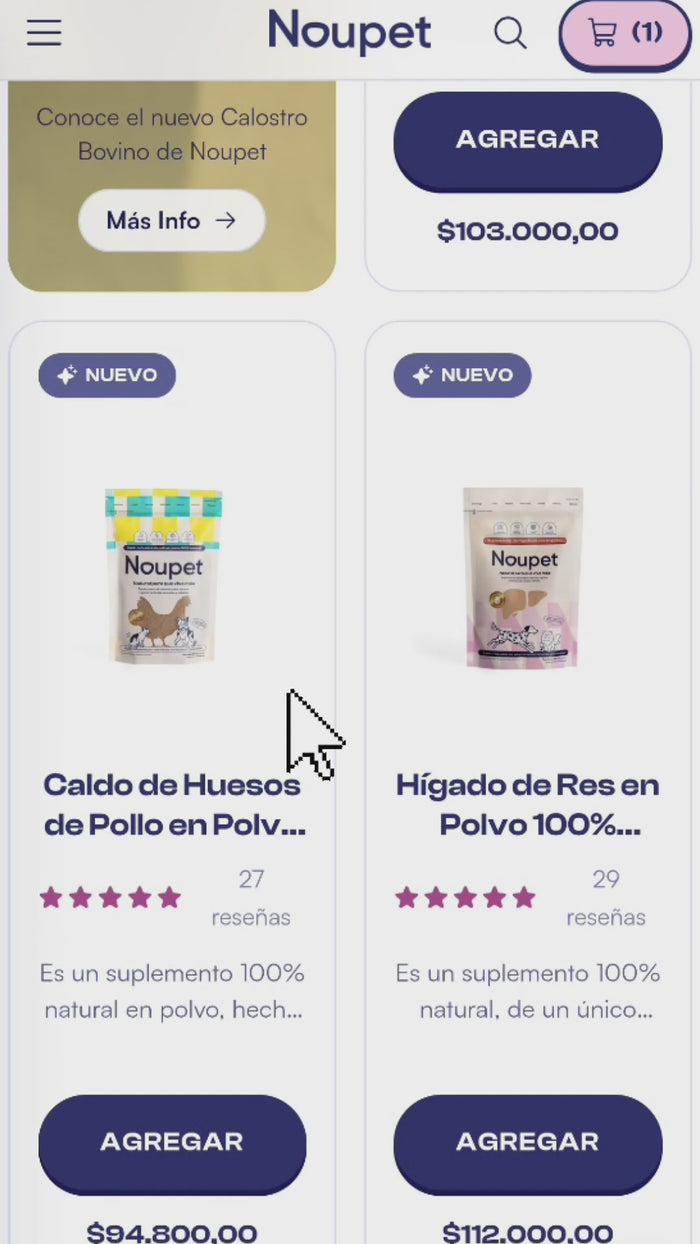The height and width of the screenshot is (1244, 700).
Task: Open the hamburger menu
Action: 44,33
